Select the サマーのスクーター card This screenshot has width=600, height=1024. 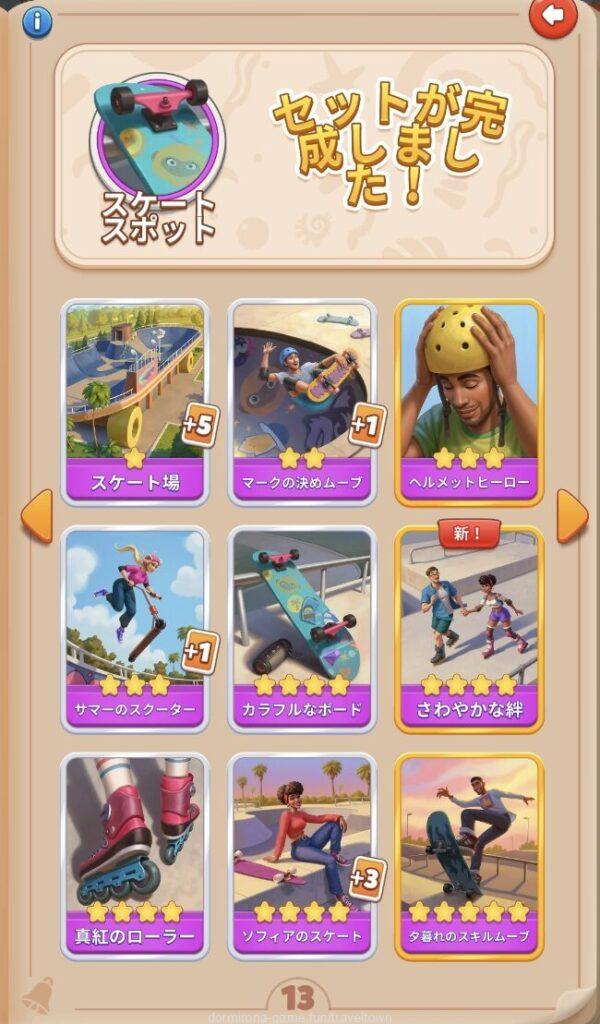tap(135, 627)
